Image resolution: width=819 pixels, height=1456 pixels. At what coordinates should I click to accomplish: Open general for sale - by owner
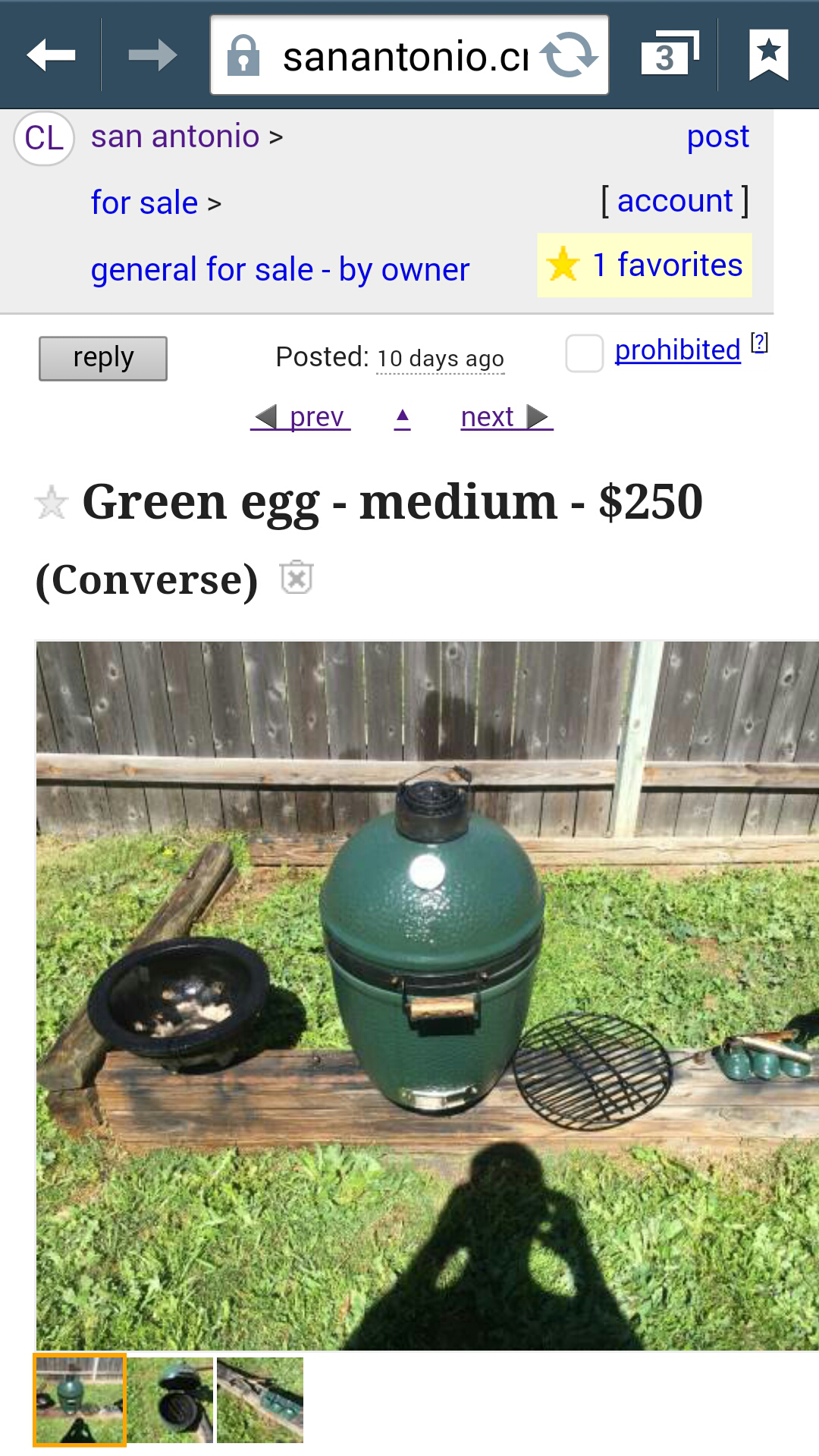tap(280, 270)
